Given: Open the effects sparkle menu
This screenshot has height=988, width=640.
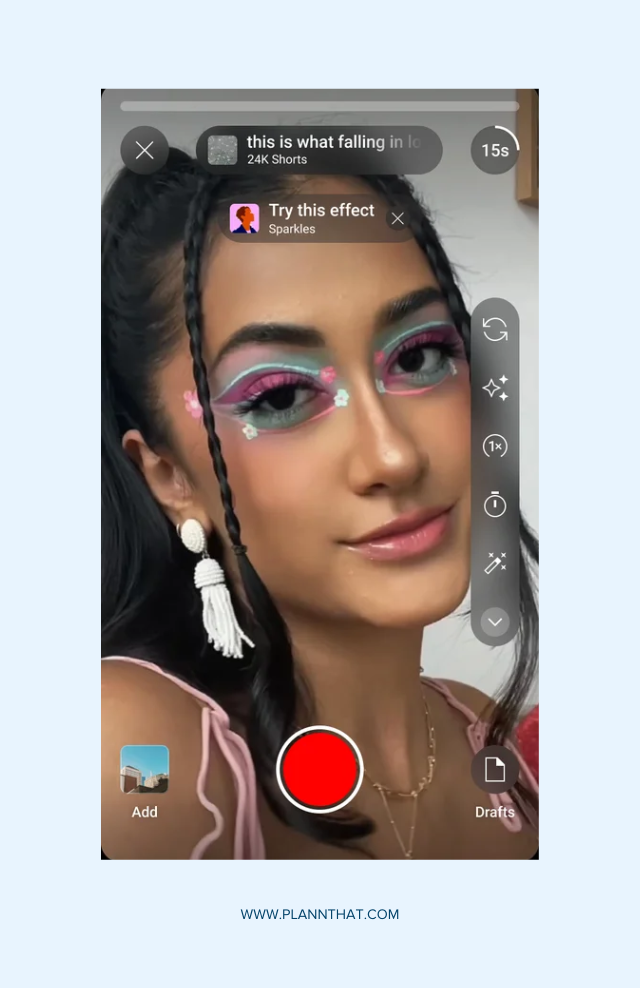Looking at the screenshot, I should pos(495,388).
